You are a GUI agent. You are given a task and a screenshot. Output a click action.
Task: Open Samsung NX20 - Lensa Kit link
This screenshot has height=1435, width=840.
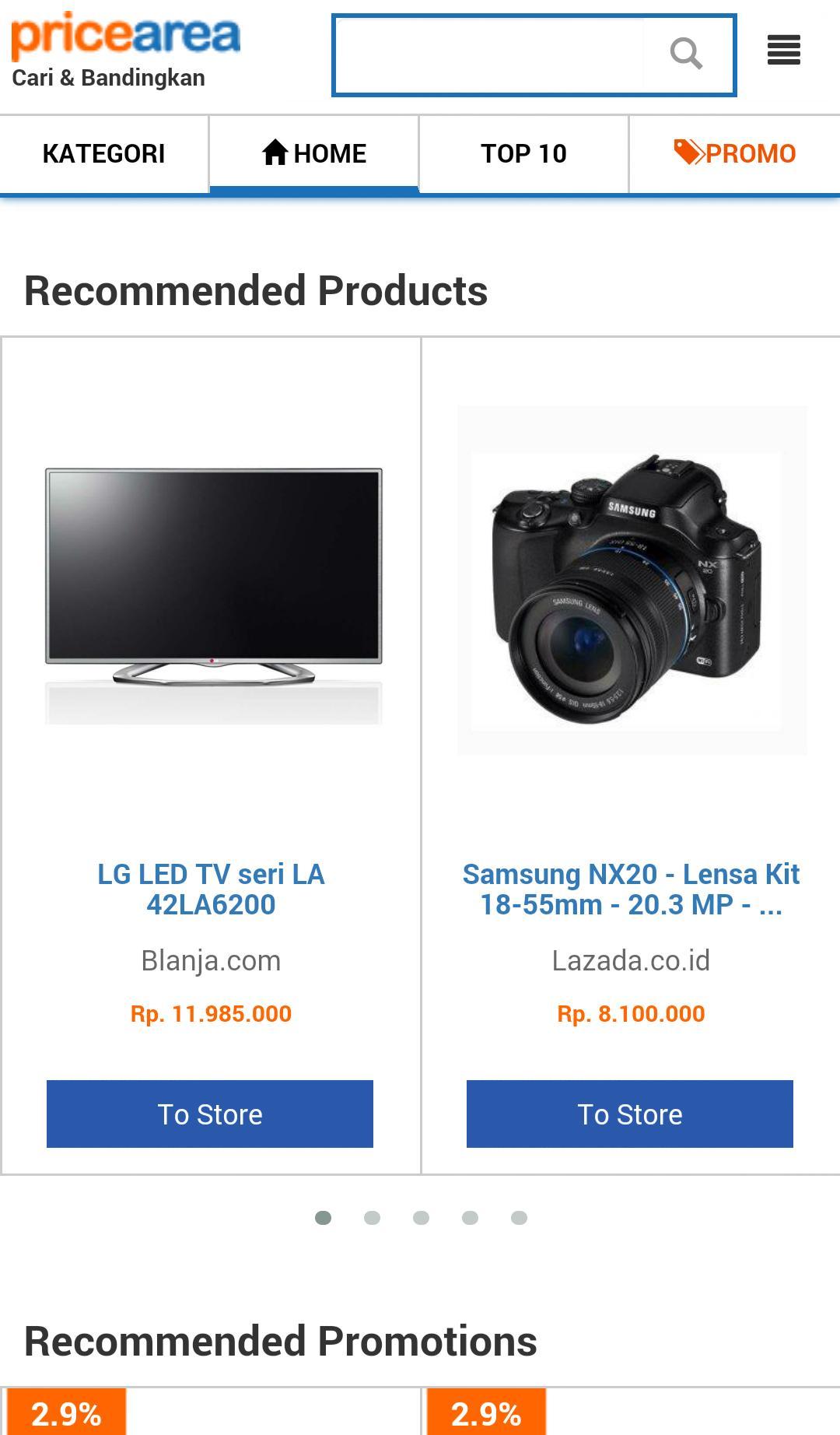tap(631, 889)
